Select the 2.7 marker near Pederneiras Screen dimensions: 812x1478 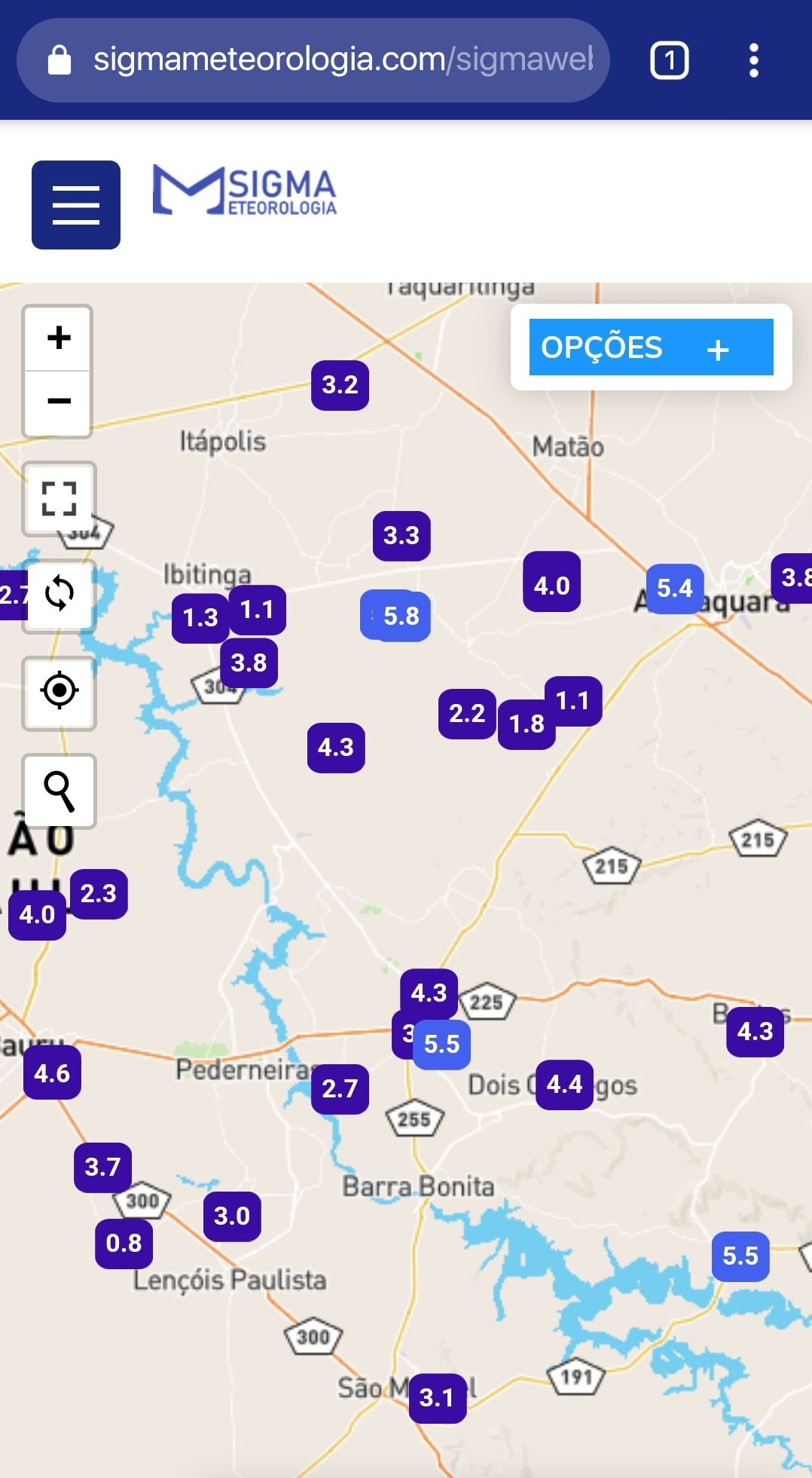[x=340, y=1088]
